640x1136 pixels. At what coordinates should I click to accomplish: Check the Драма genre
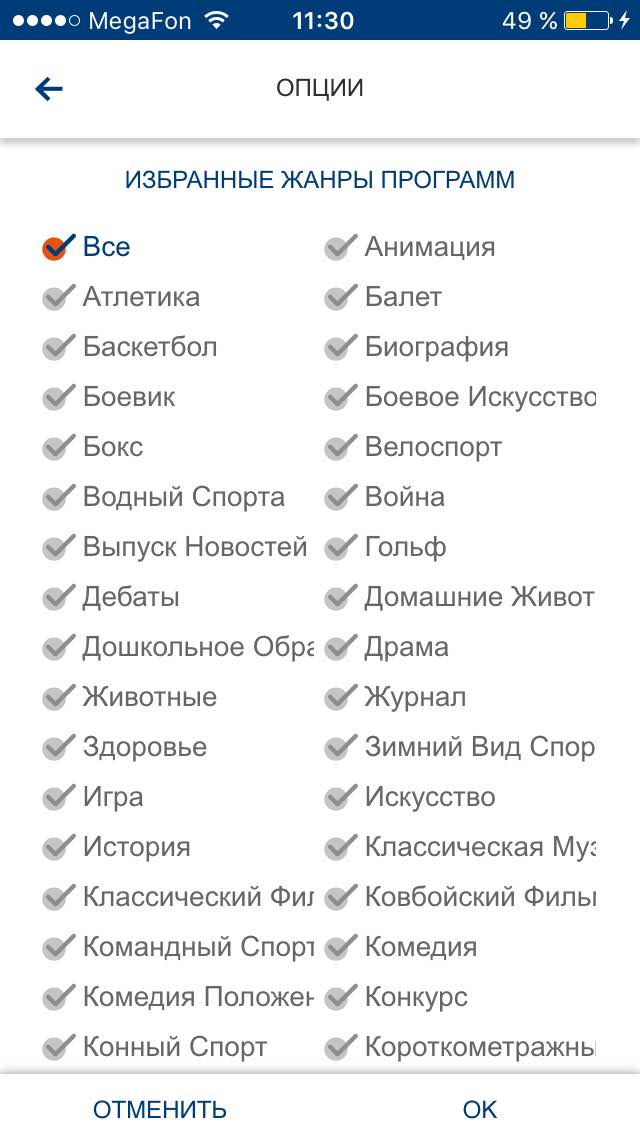[x=340, y=647]
